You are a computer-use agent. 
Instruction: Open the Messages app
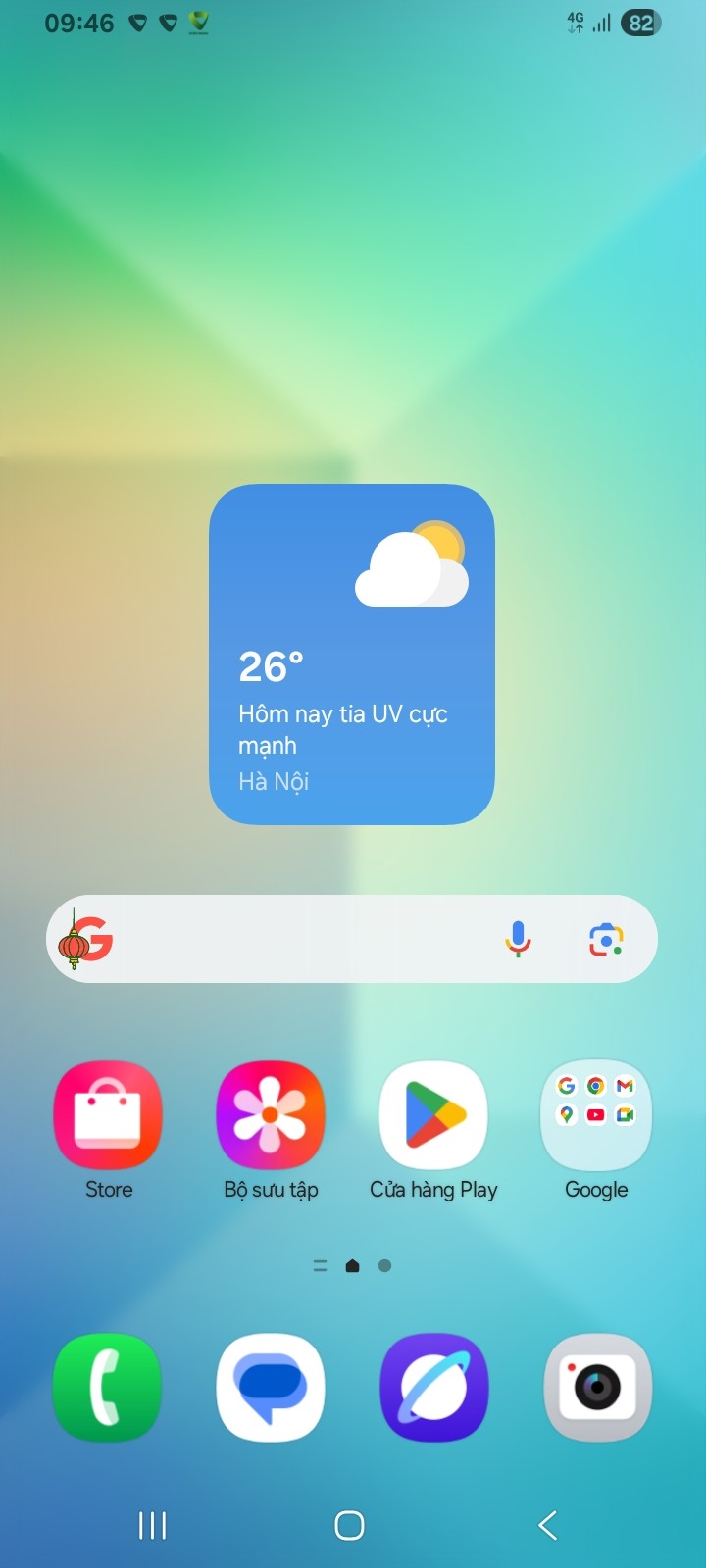click(x=271, y=1387)
